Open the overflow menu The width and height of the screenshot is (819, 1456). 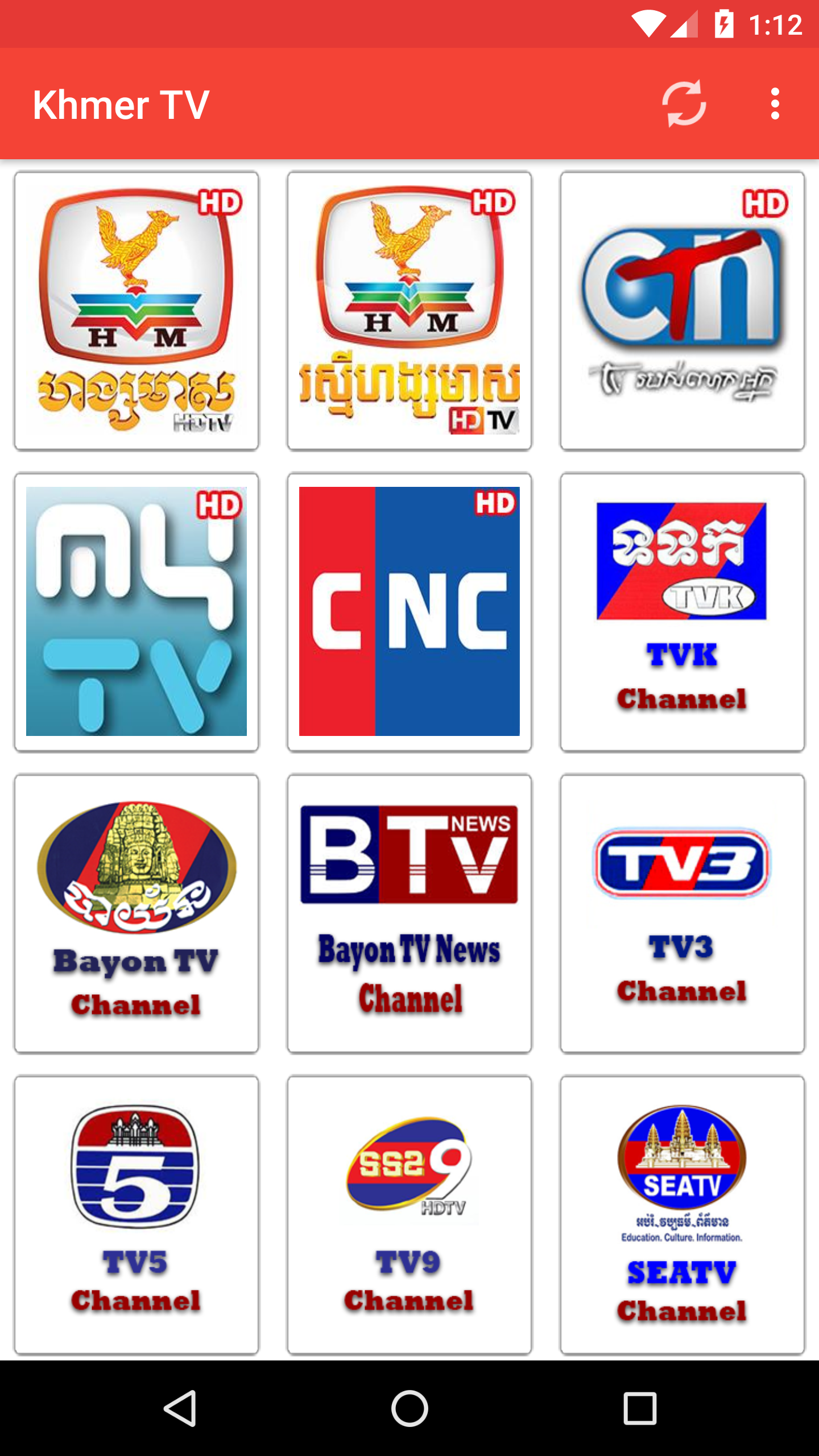tap(775, 104)
